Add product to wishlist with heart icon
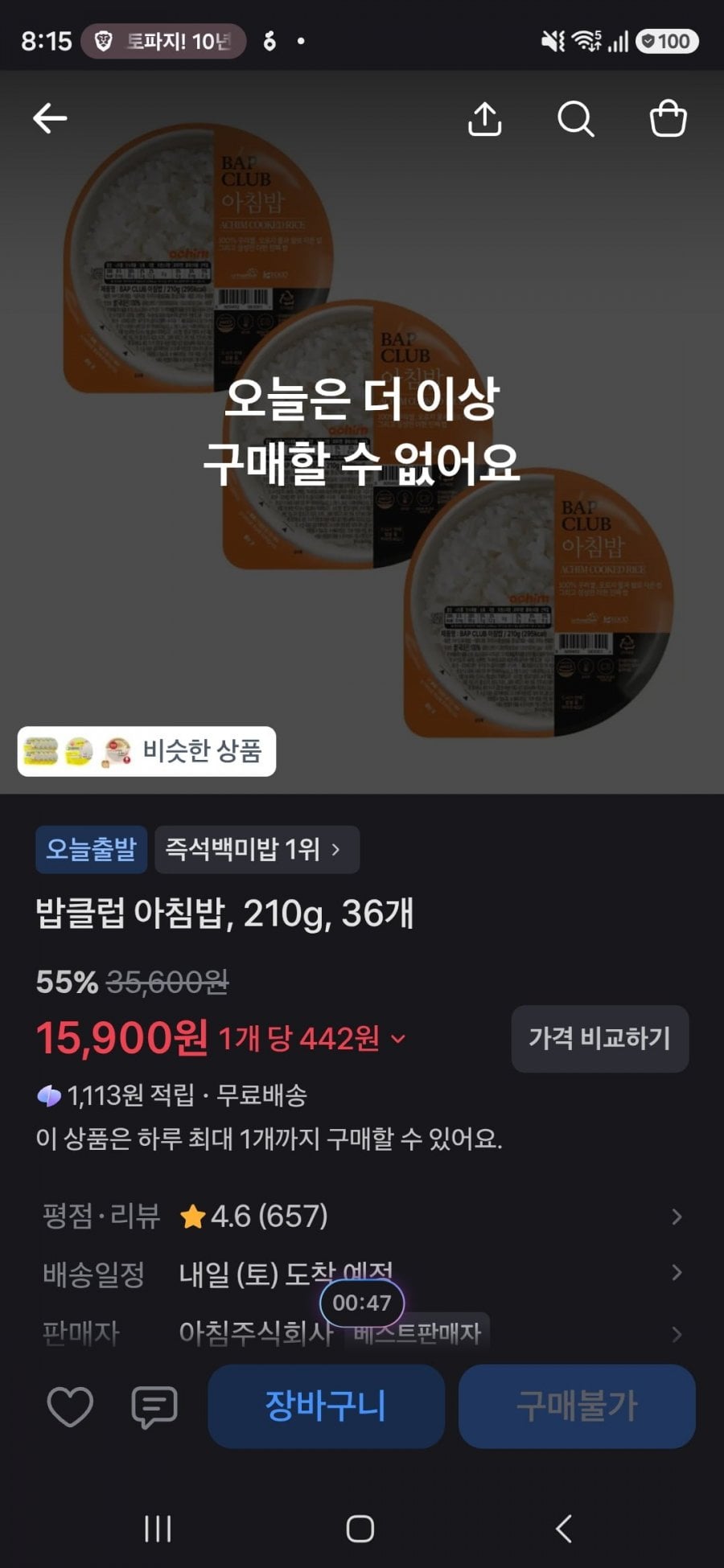724x1568 pixels. [x=70, y=1406]
